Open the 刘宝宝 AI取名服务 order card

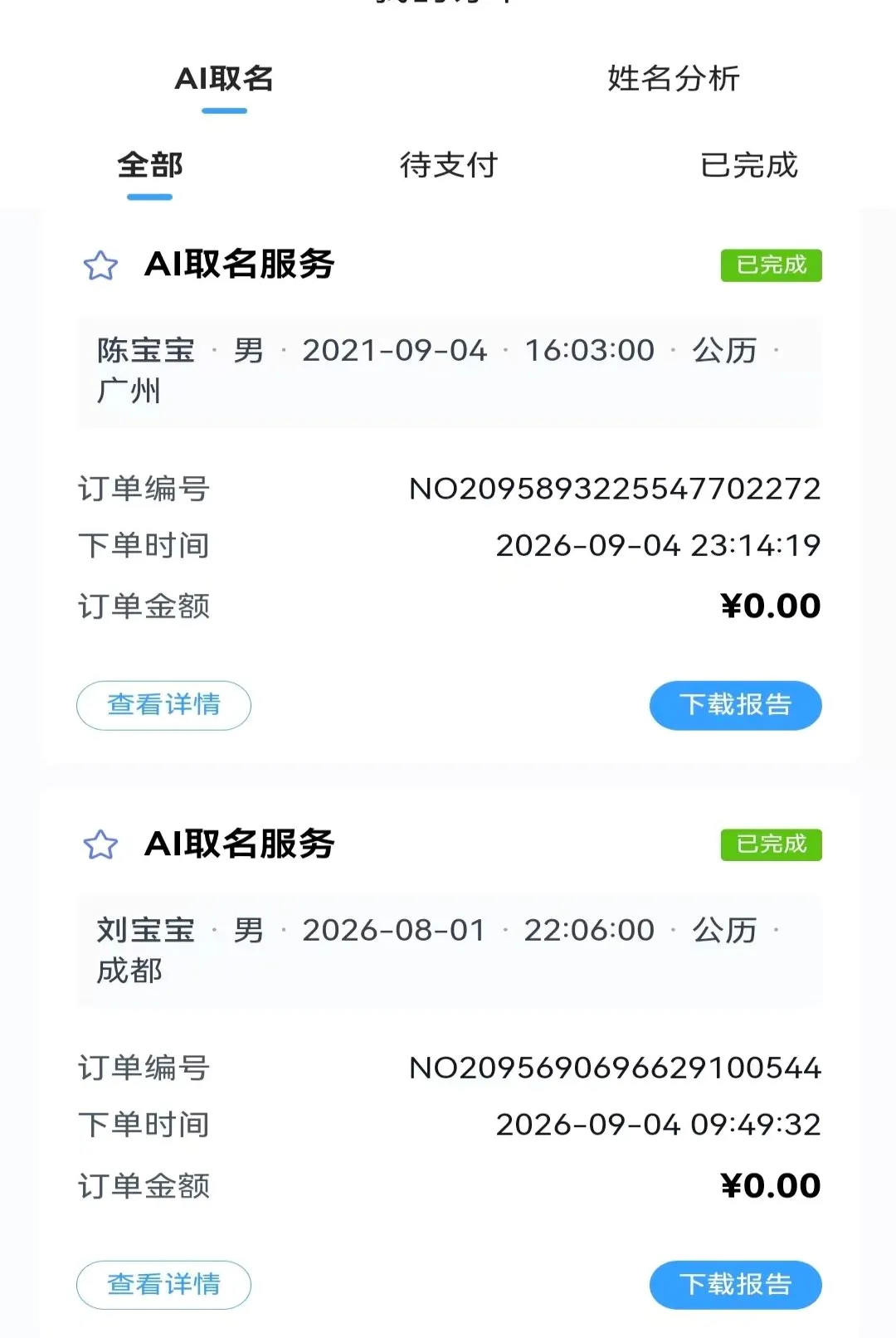point(450,1064)
